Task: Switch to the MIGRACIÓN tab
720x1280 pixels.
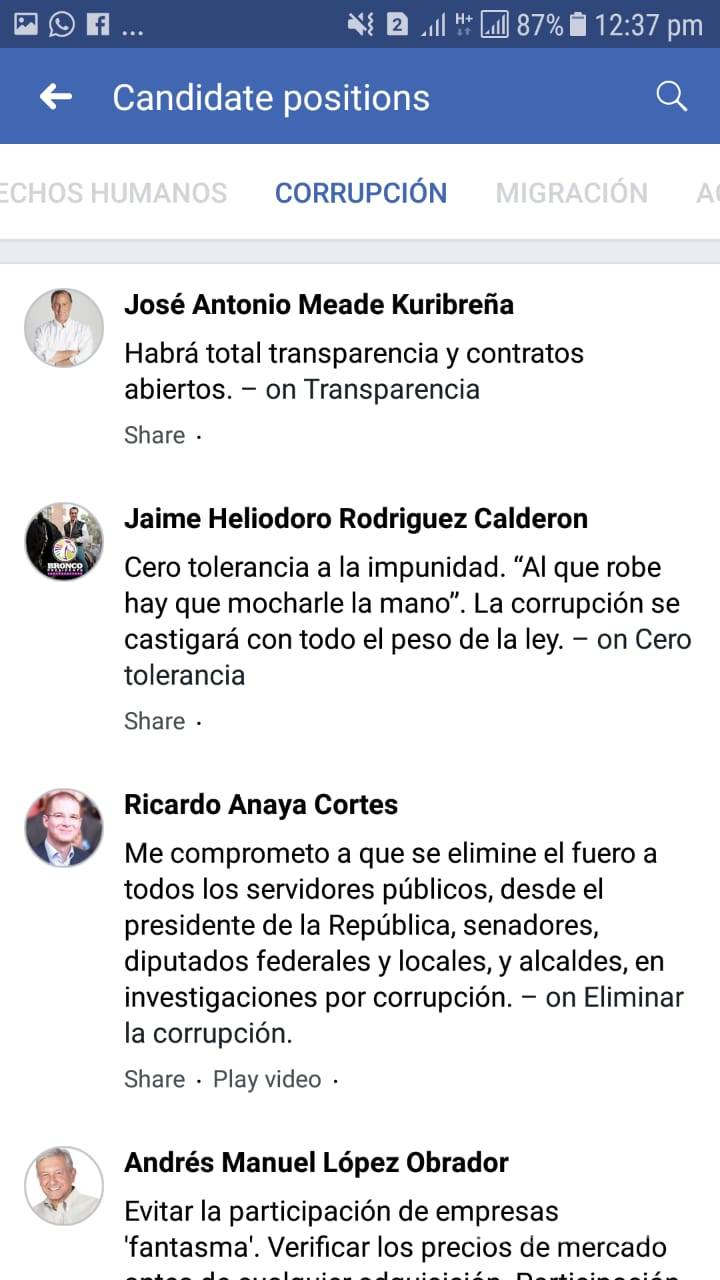Action: 571,193
